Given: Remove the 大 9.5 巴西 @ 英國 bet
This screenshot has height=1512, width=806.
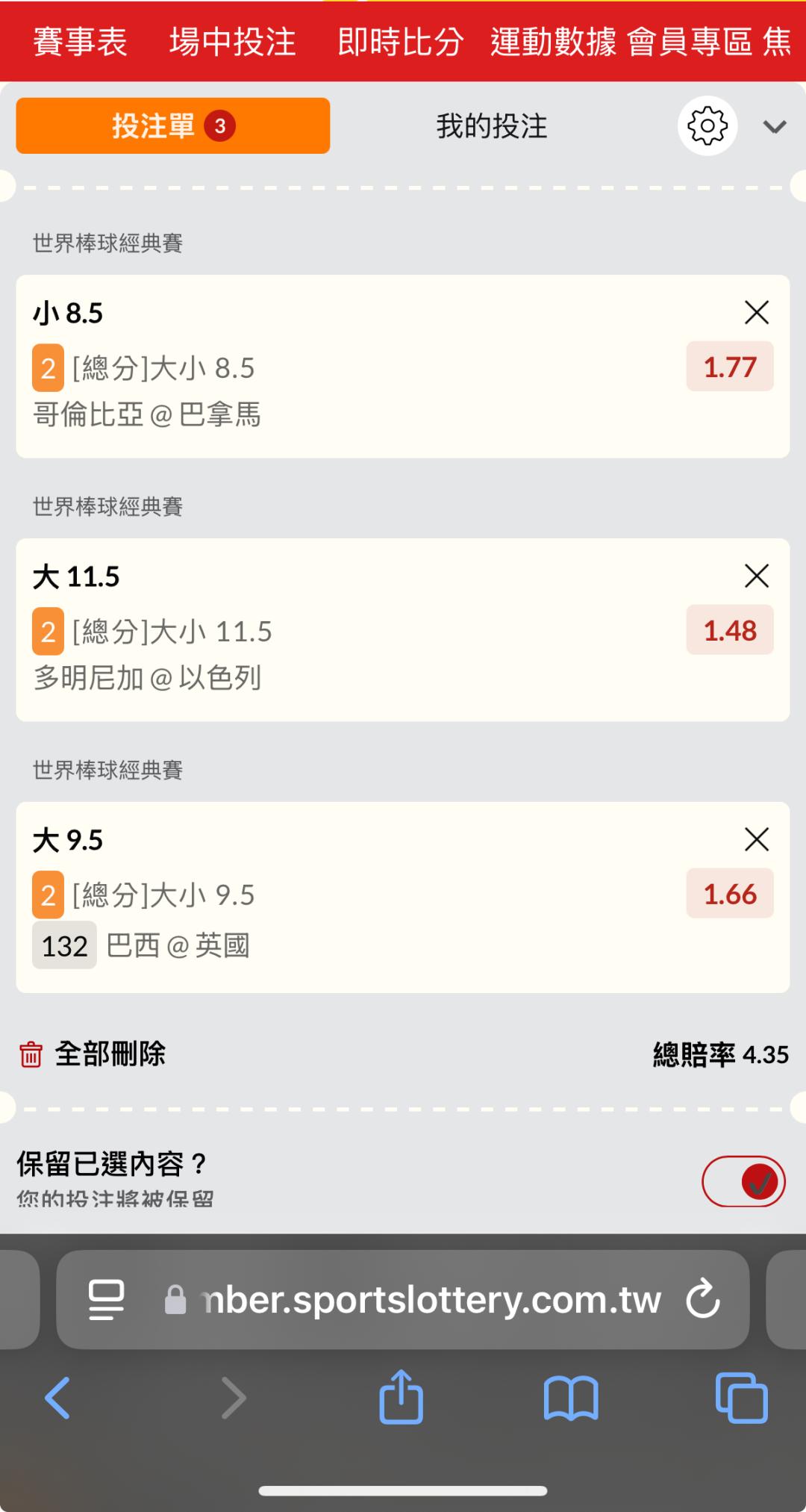Looking at the screenshot, I should [756, 839].
